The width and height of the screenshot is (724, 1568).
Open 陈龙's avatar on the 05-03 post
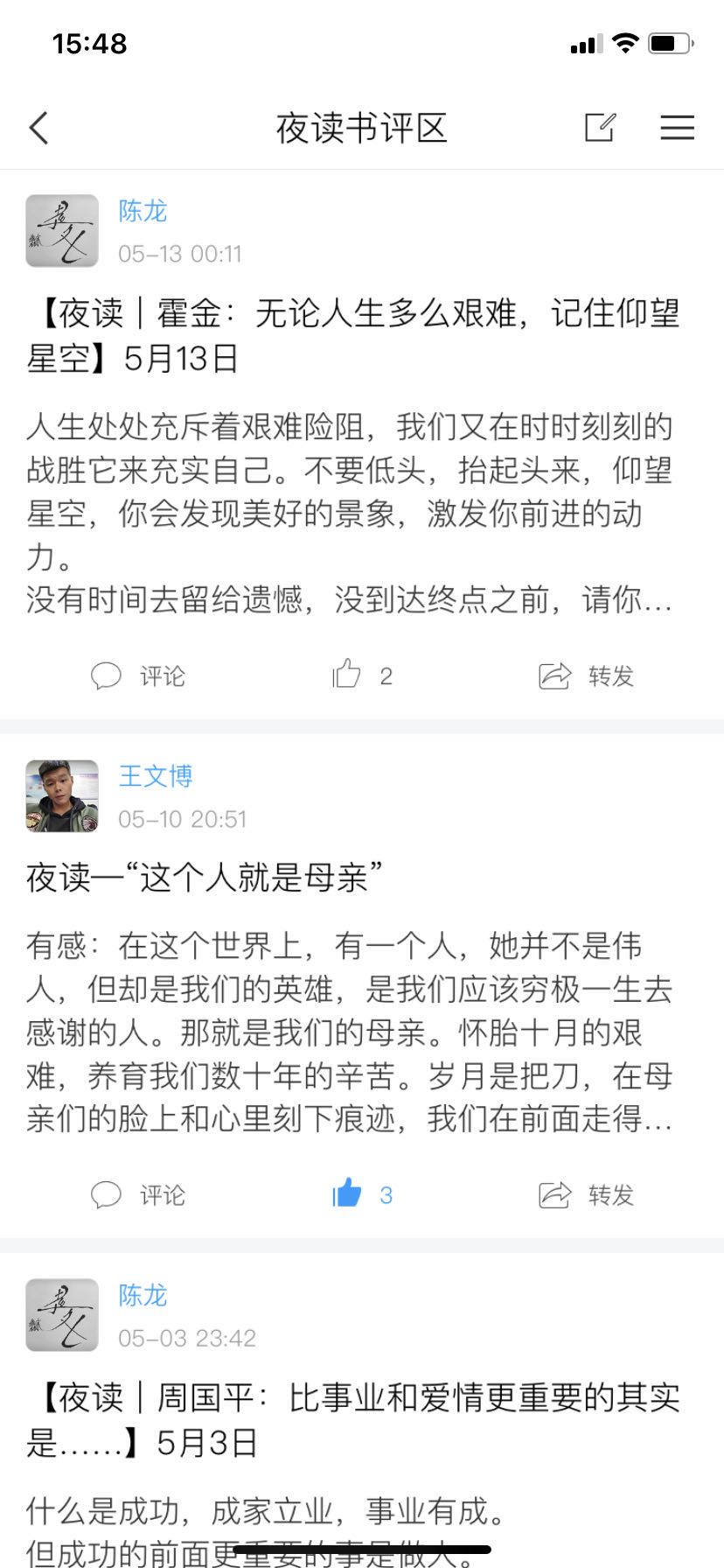(x=62, y=1314)
